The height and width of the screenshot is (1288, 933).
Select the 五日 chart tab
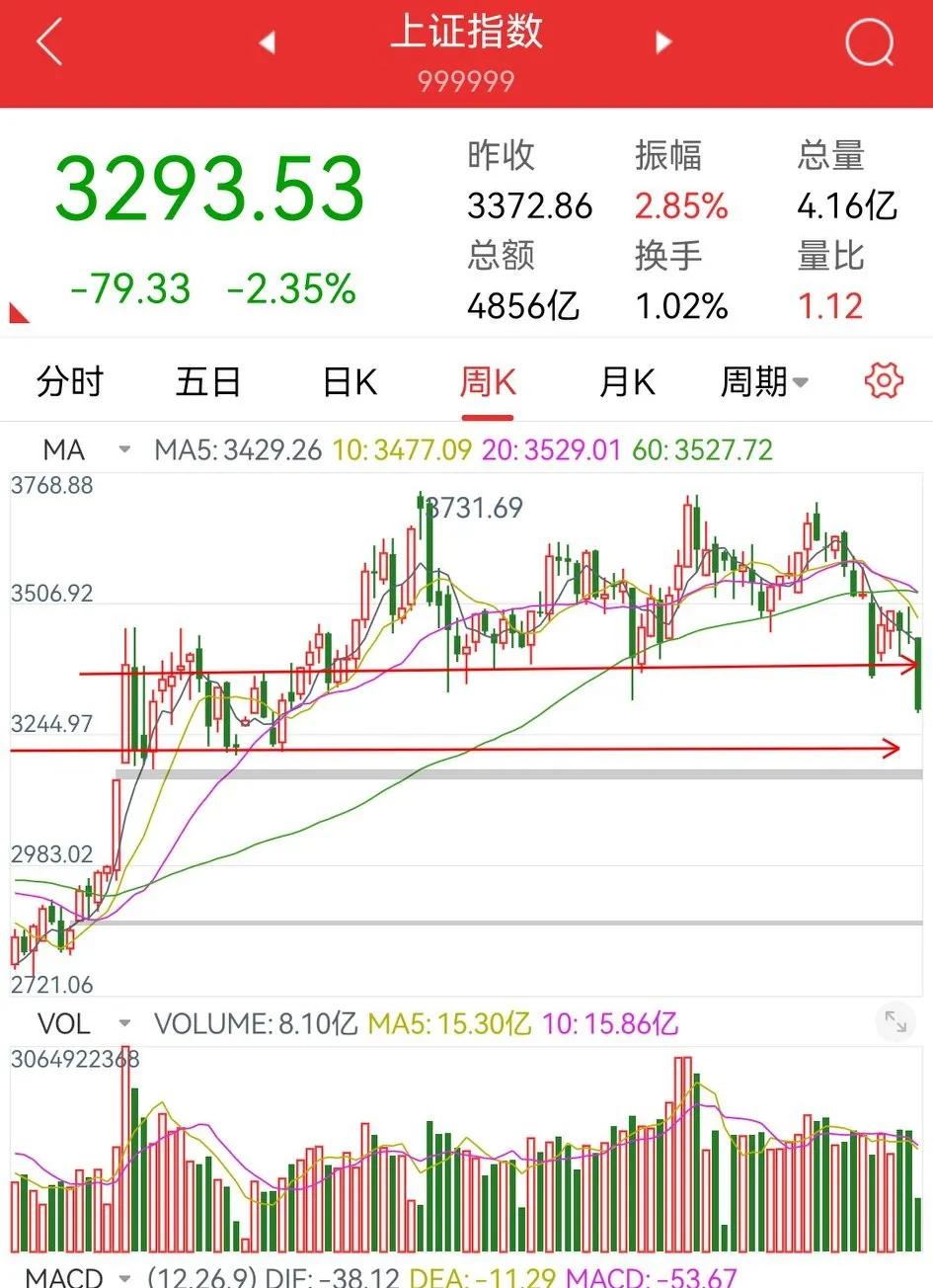click(x=208, y=381)
